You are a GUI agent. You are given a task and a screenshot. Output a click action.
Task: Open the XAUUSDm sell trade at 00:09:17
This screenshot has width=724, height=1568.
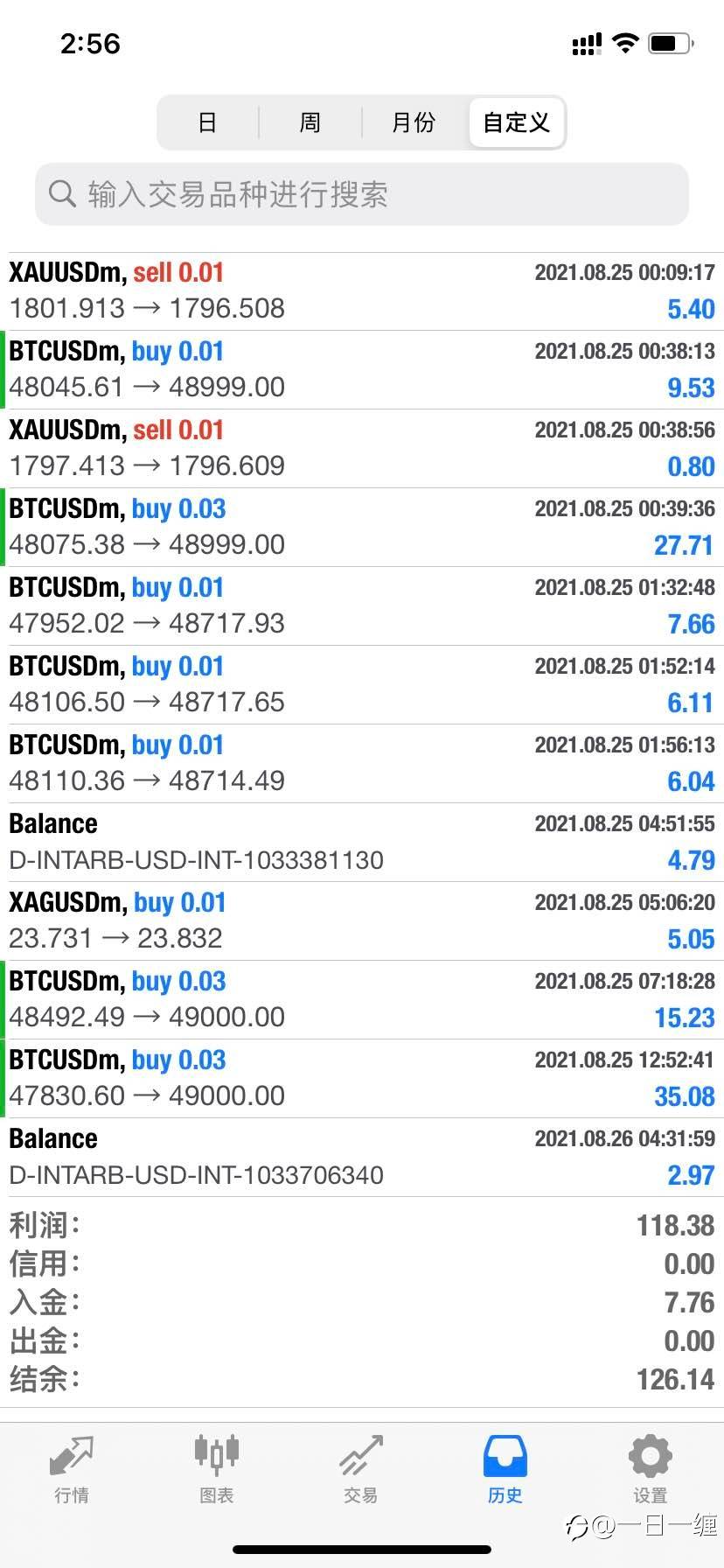pyautogui.click(x=362, y=290)
